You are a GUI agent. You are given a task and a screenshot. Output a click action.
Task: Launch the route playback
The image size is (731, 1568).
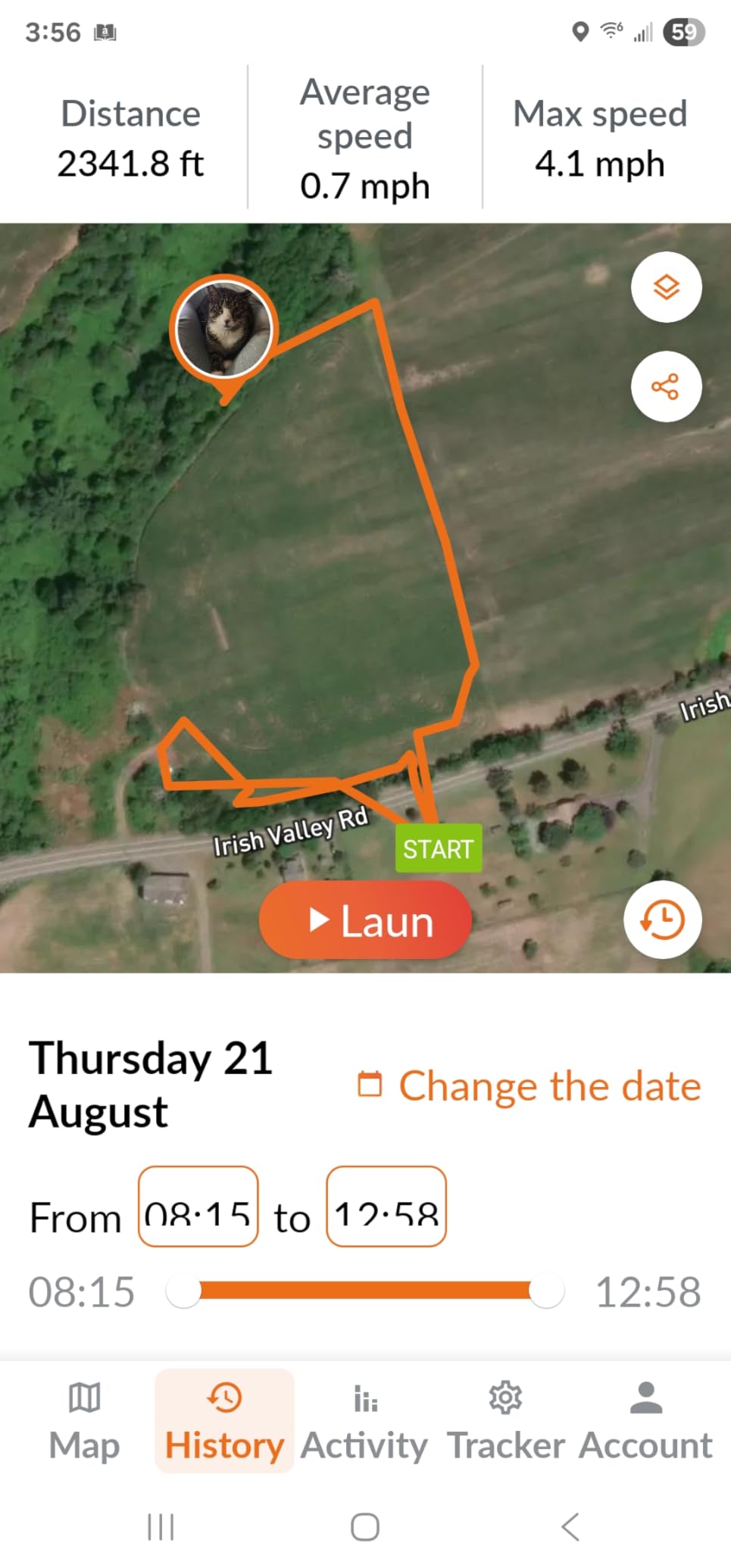click(366, 921)
